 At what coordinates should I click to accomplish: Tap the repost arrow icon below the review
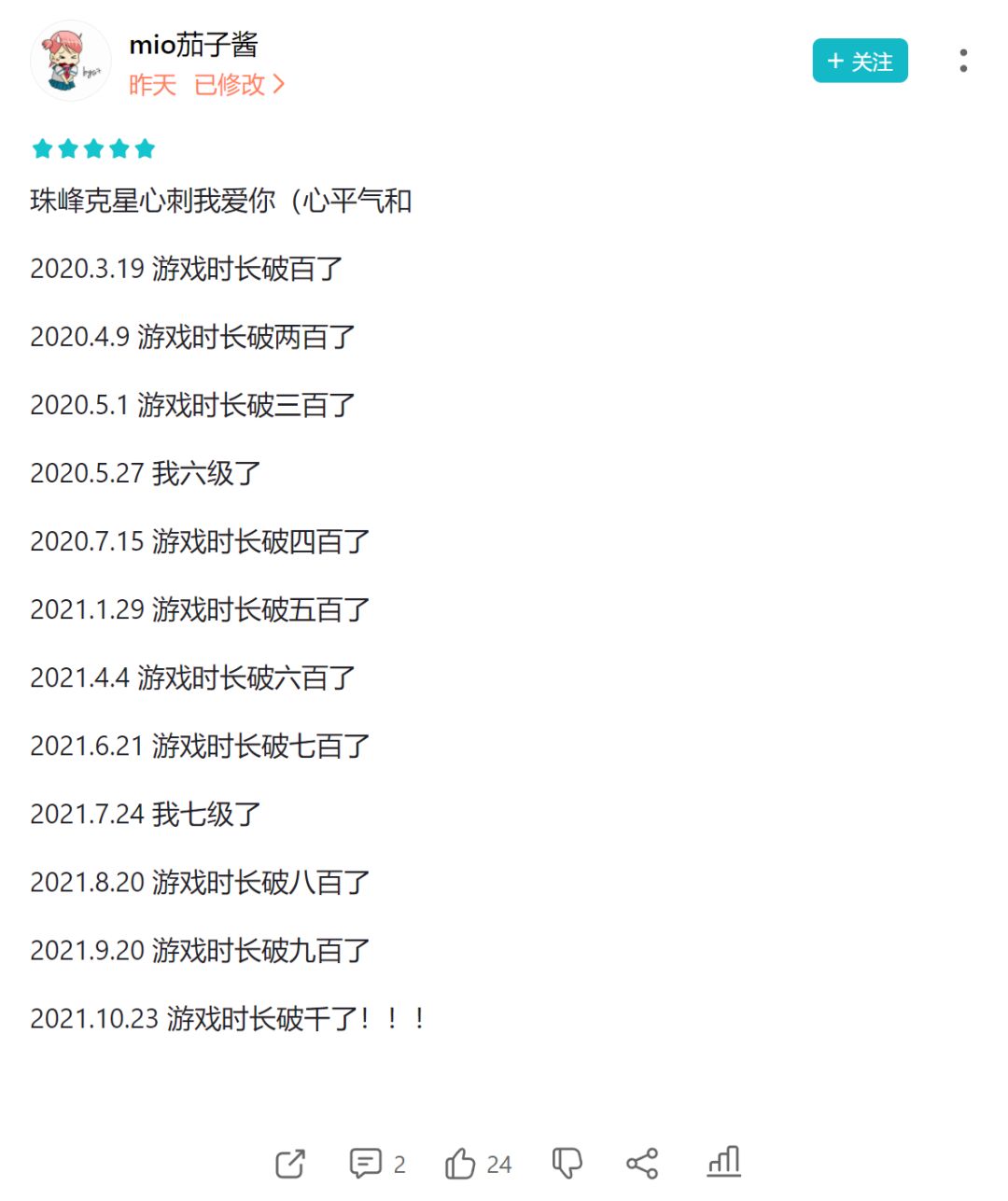click(x=290, y=1164)
